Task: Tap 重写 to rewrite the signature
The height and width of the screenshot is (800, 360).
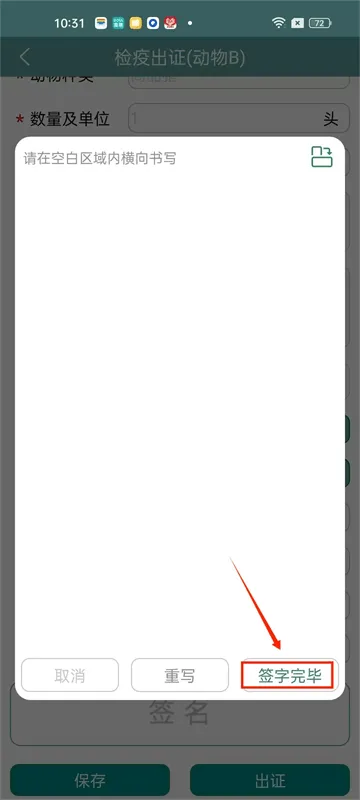Action: 179,675
